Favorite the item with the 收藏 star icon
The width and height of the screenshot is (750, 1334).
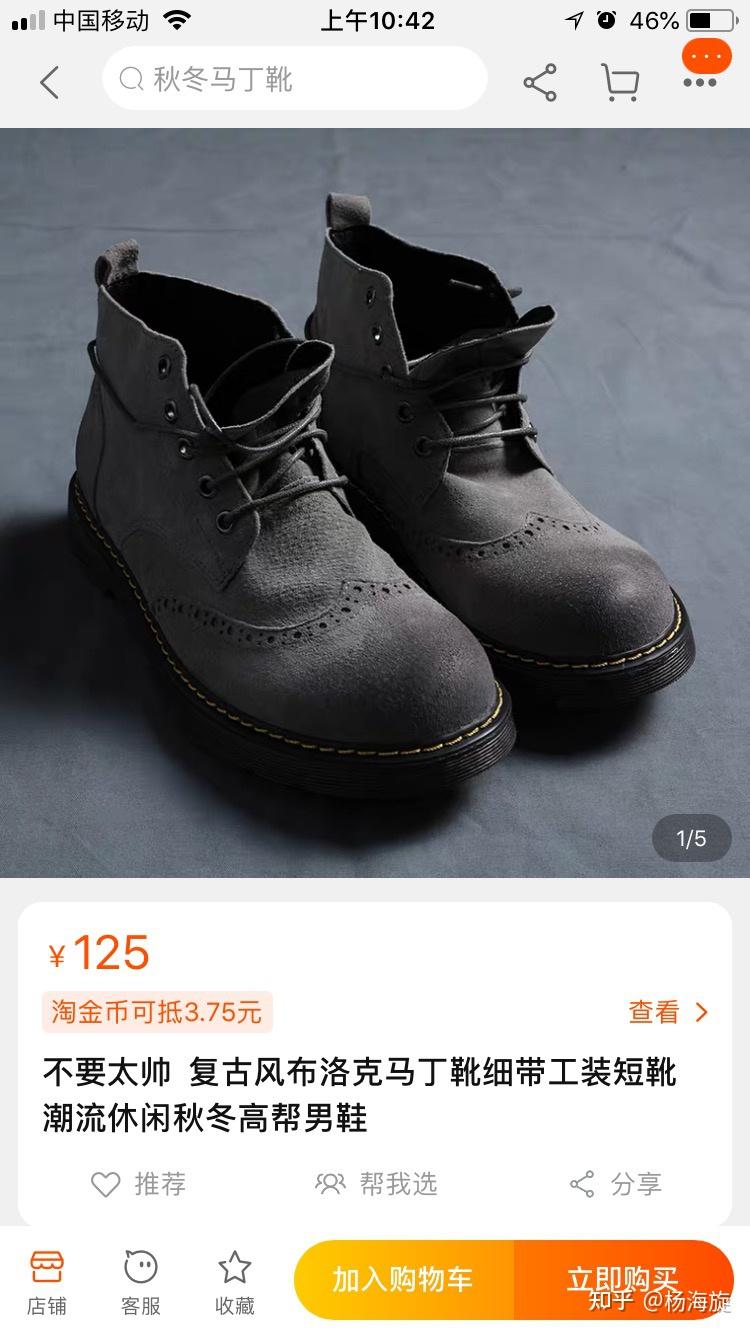coord(234,1279)
